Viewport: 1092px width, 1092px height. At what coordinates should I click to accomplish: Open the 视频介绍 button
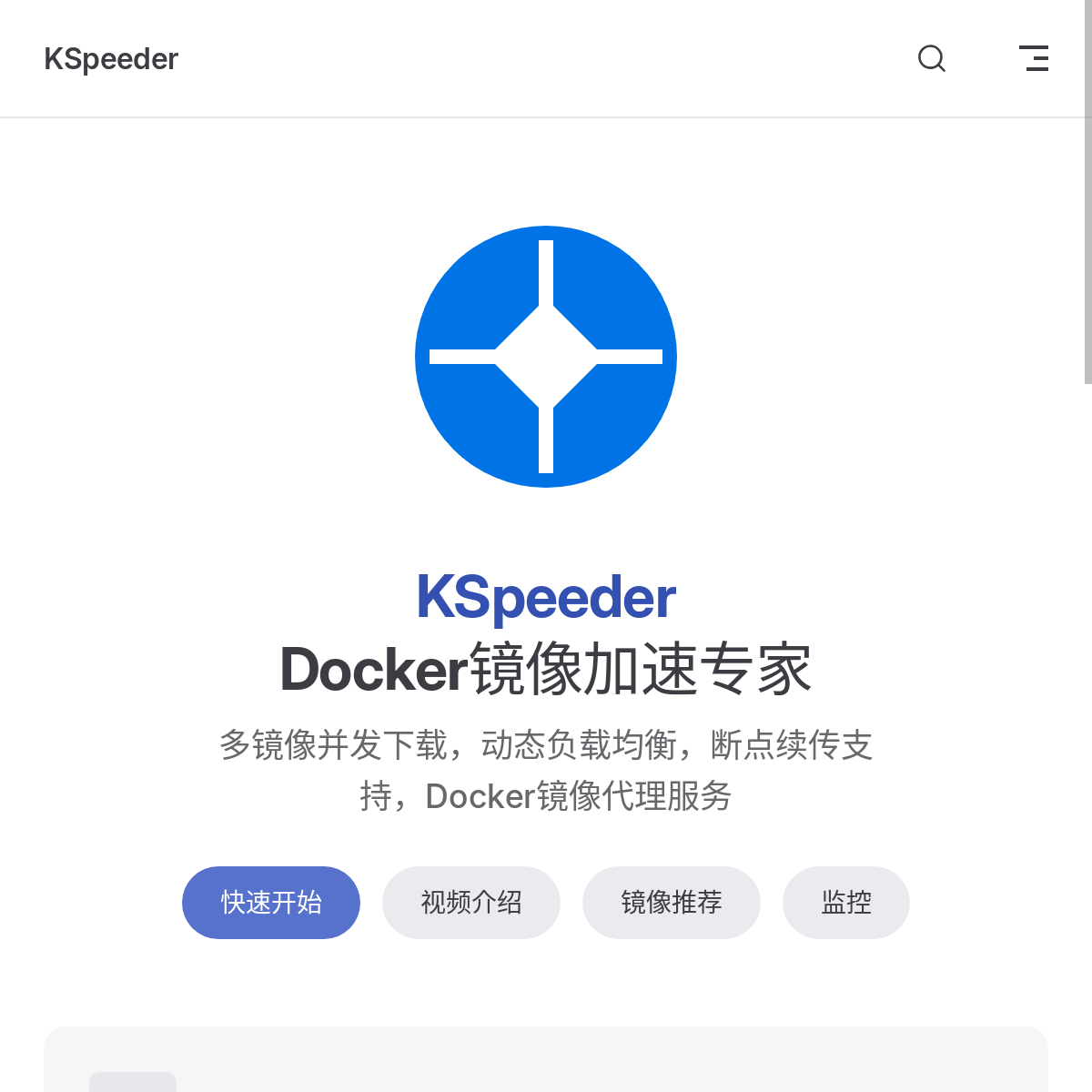[471, 902]
